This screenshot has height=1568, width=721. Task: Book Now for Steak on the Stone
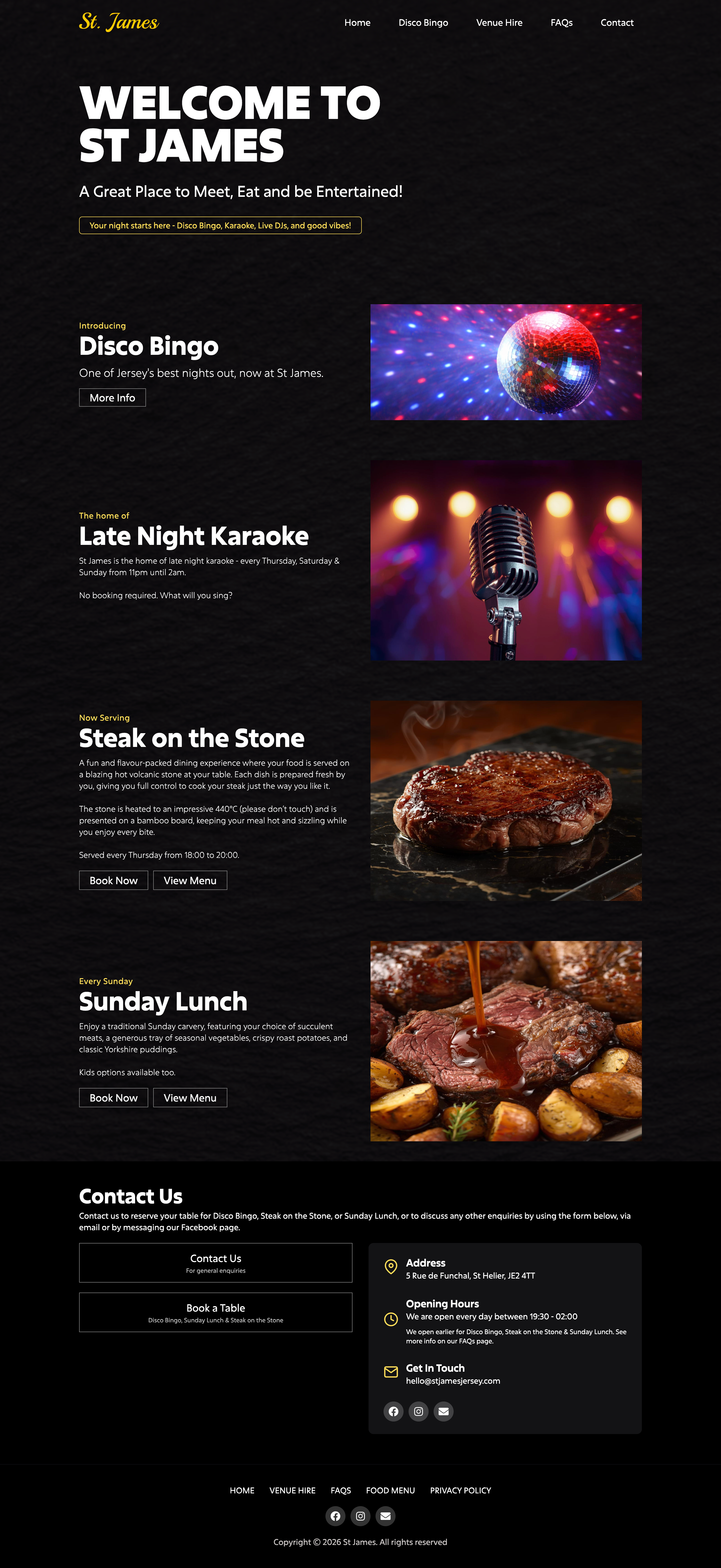click(113, 880)
